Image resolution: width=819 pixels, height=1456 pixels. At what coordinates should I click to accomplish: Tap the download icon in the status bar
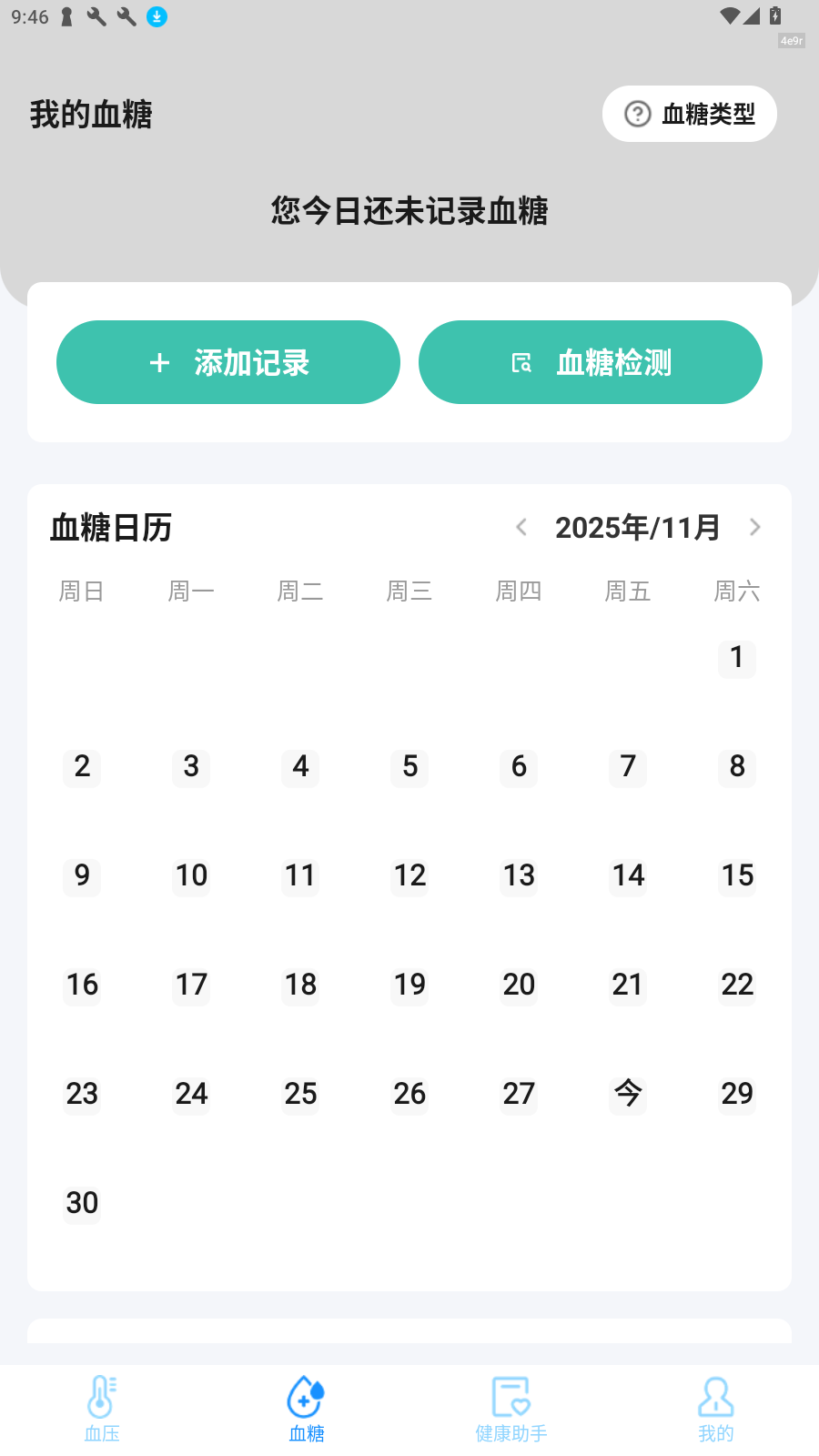[156, 16]
